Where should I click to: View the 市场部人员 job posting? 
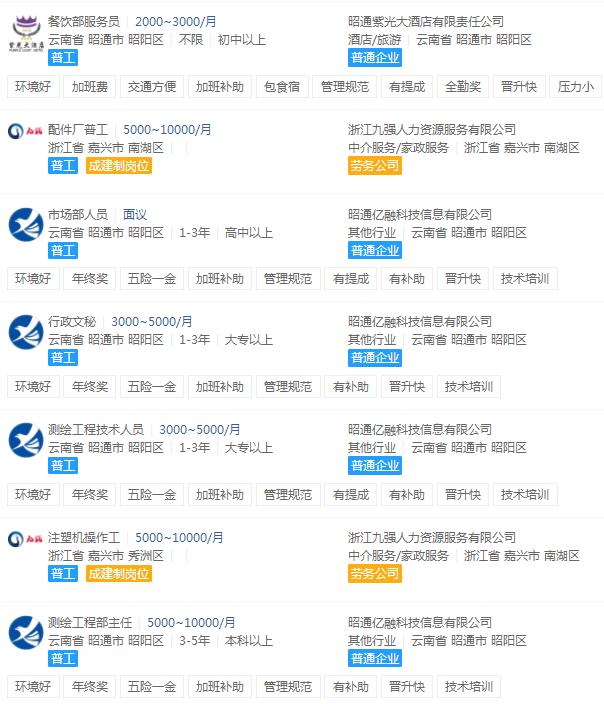point(78,214)
